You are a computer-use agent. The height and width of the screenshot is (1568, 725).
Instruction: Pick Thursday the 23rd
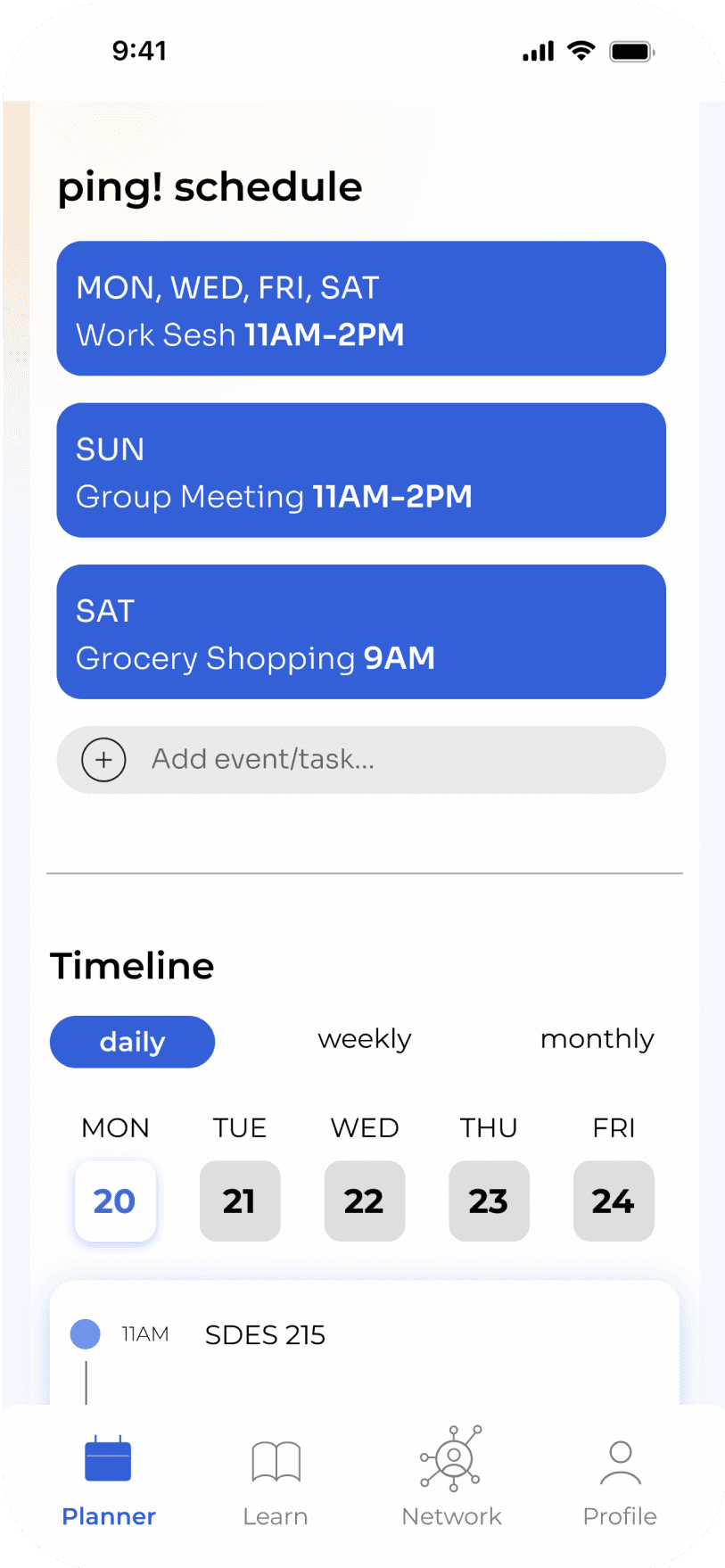point(489,1201)
